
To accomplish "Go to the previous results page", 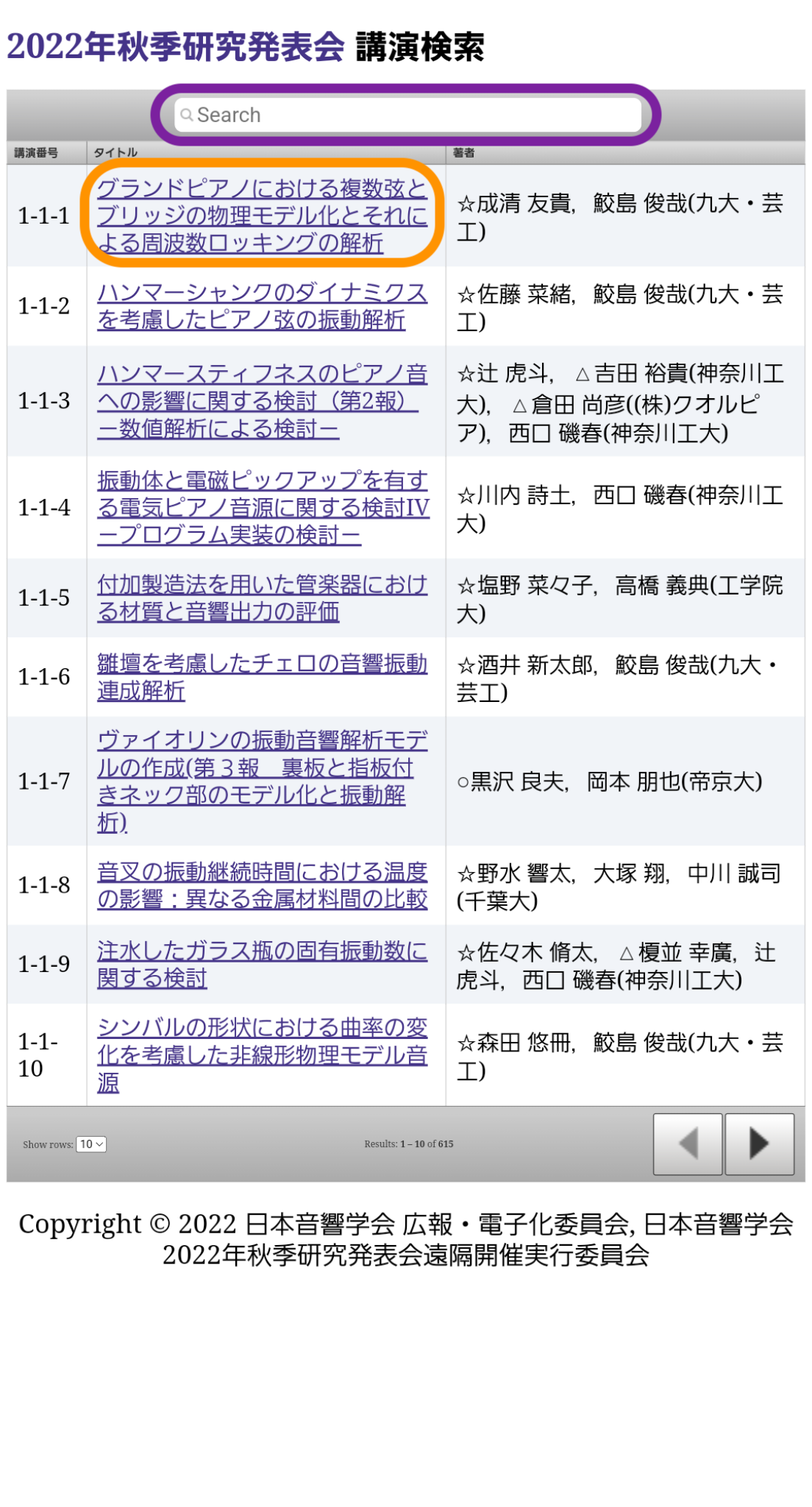I will (688, 1144).
